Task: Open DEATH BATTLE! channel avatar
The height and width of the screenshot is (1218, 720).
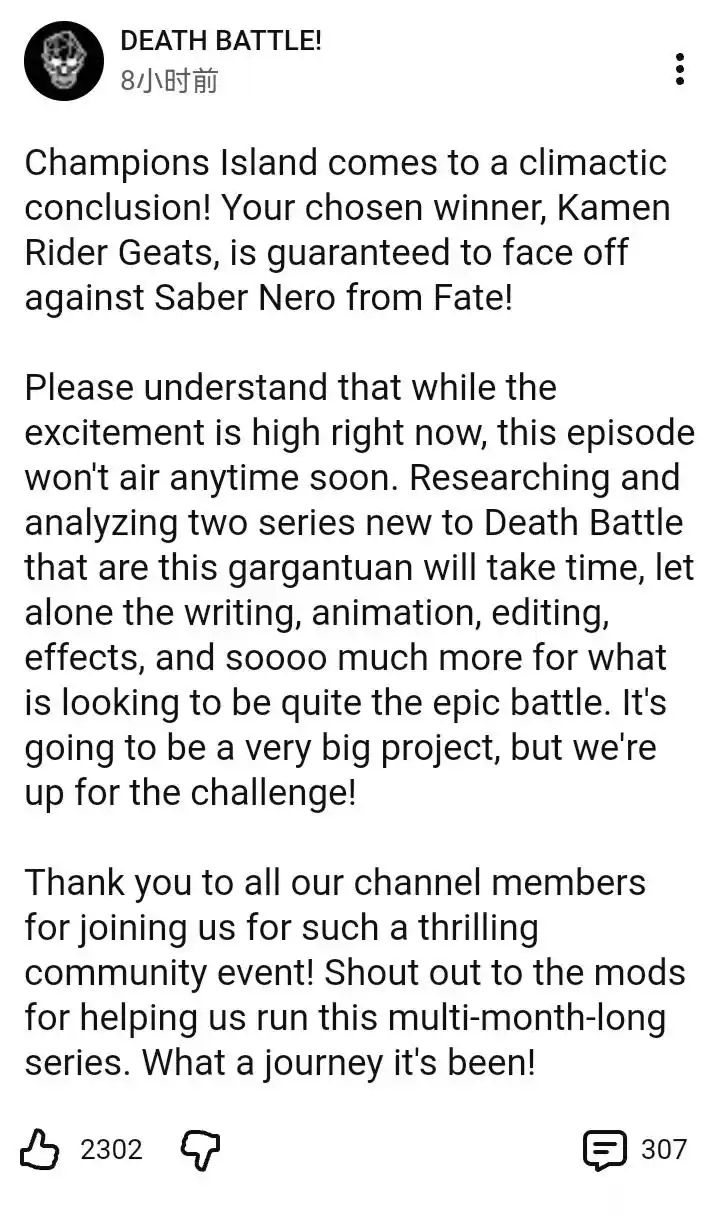Action: tap(64, 61)
